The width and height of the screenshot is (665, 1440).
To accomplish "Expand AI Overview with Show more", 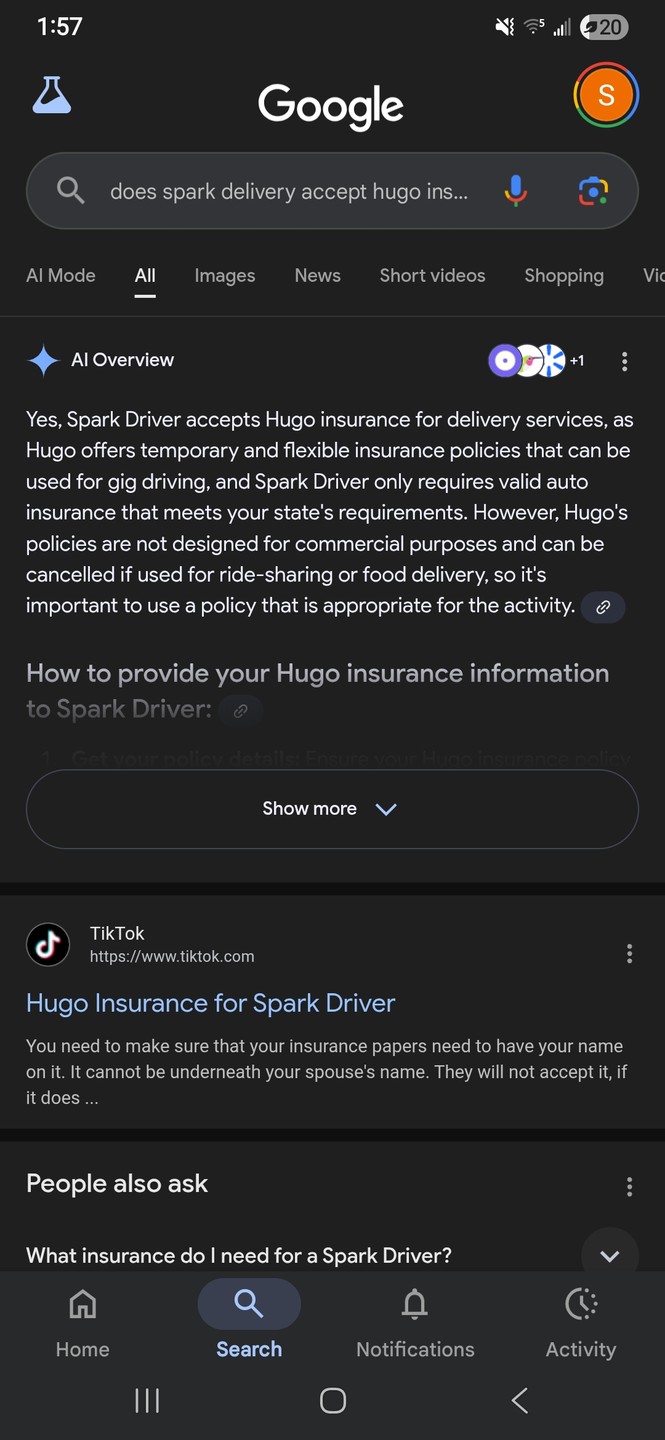I will tap(331, 809).
